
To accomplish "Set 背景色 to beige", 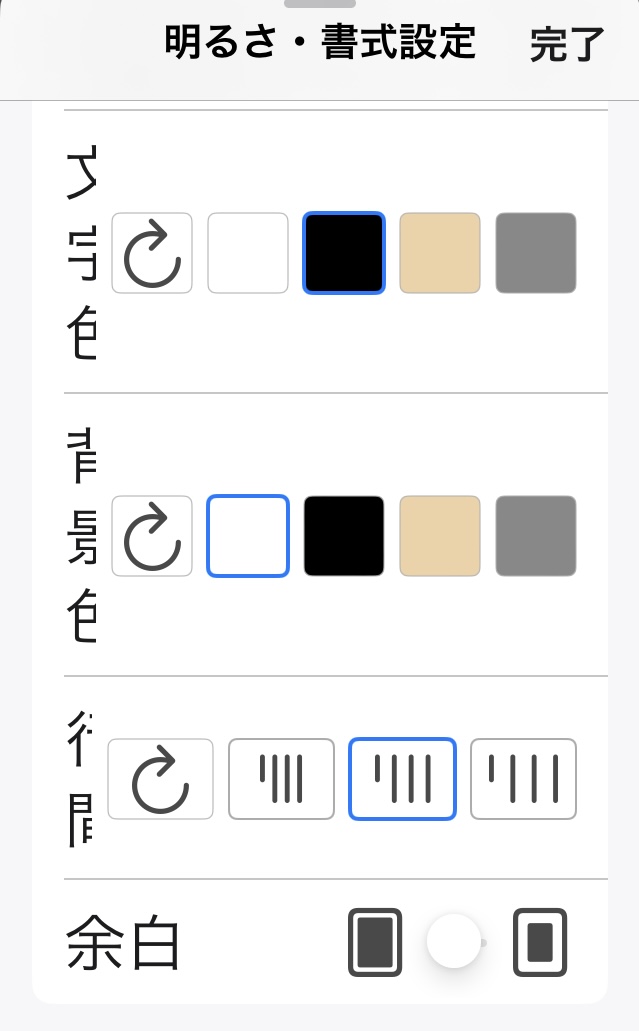I will pyautogui.click(x=440, y=536).
